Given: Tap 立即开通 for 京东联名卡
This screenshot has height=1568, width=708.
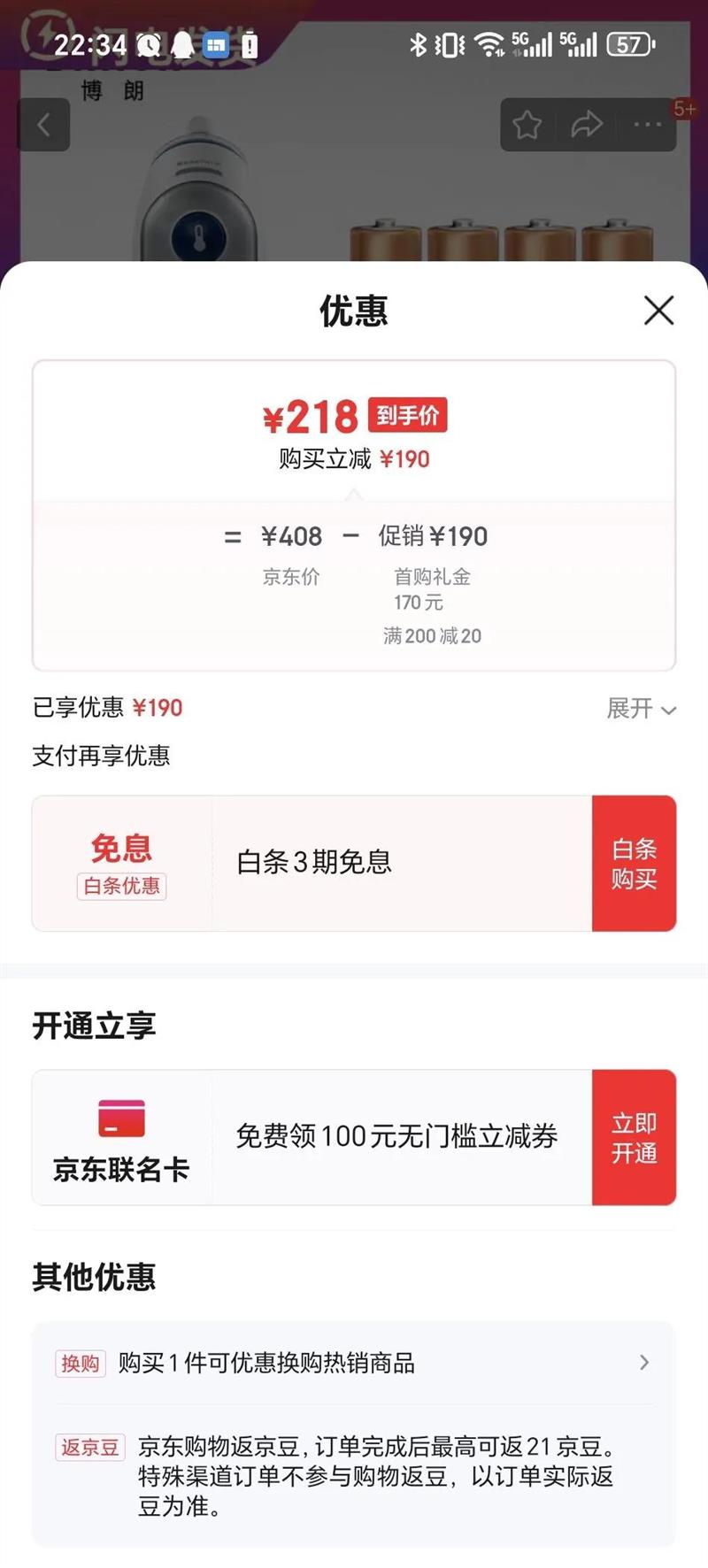Looking at the screenshot, I should tap(634, 1138).
